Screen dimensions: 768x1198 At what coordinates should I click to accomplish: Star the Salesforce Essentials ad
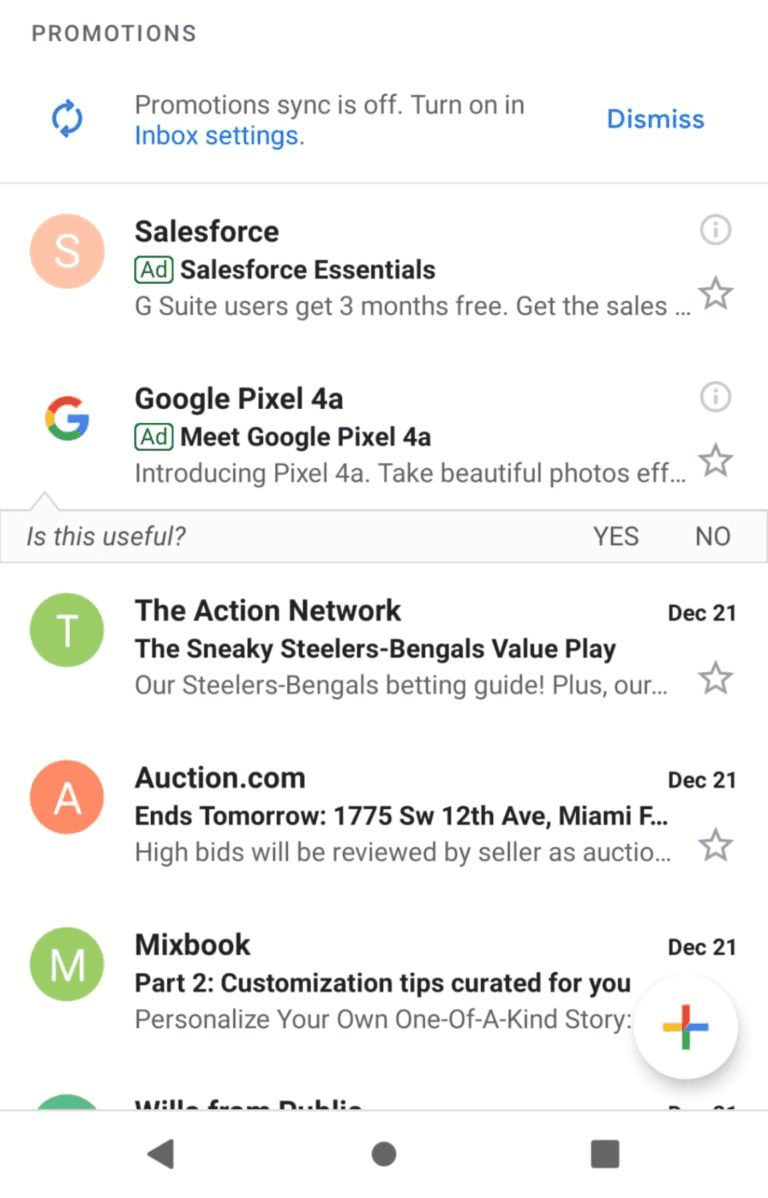coord(716,293)
